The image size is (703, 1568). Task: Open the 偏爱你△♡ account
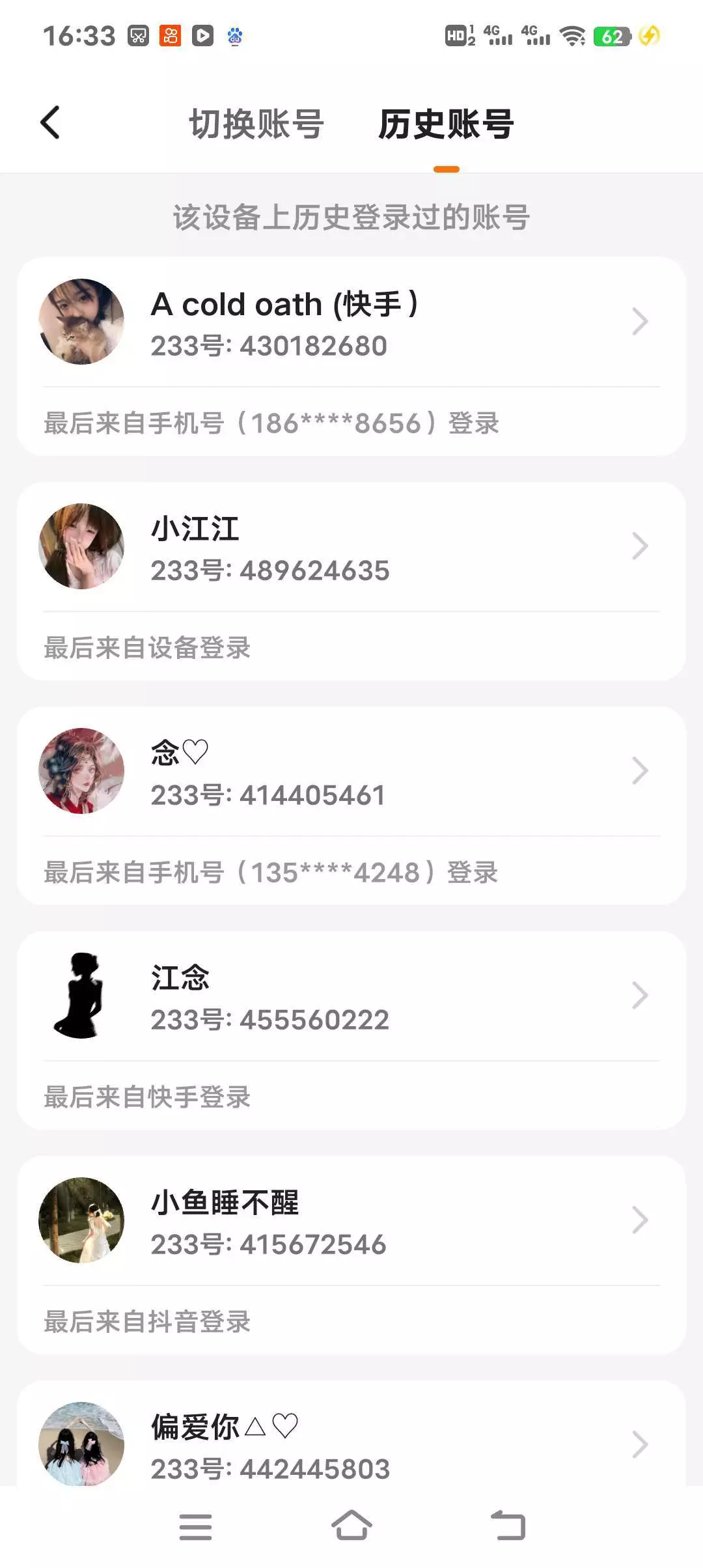pos(351,1444)
